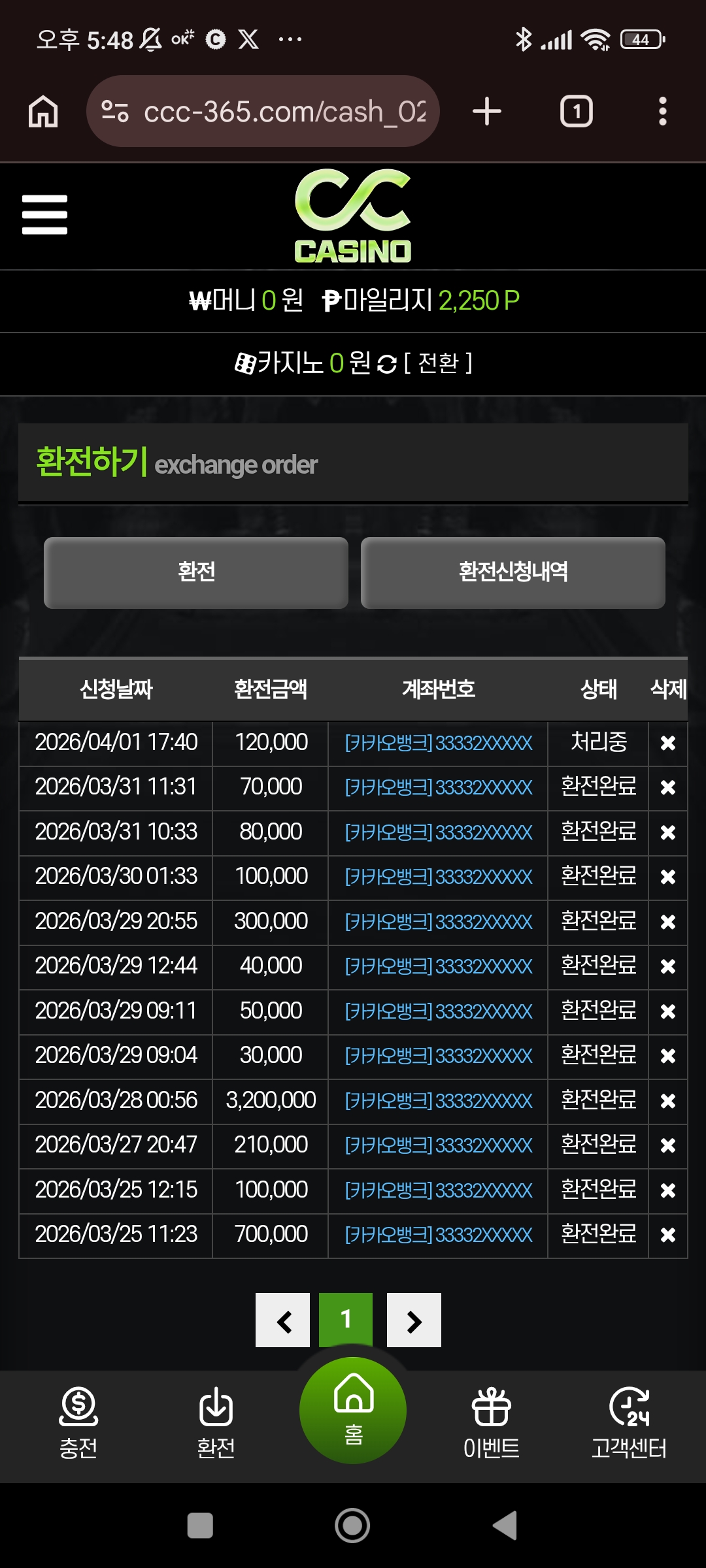Delete the 2026/03/28 00:56 record

coord(667,1101)
